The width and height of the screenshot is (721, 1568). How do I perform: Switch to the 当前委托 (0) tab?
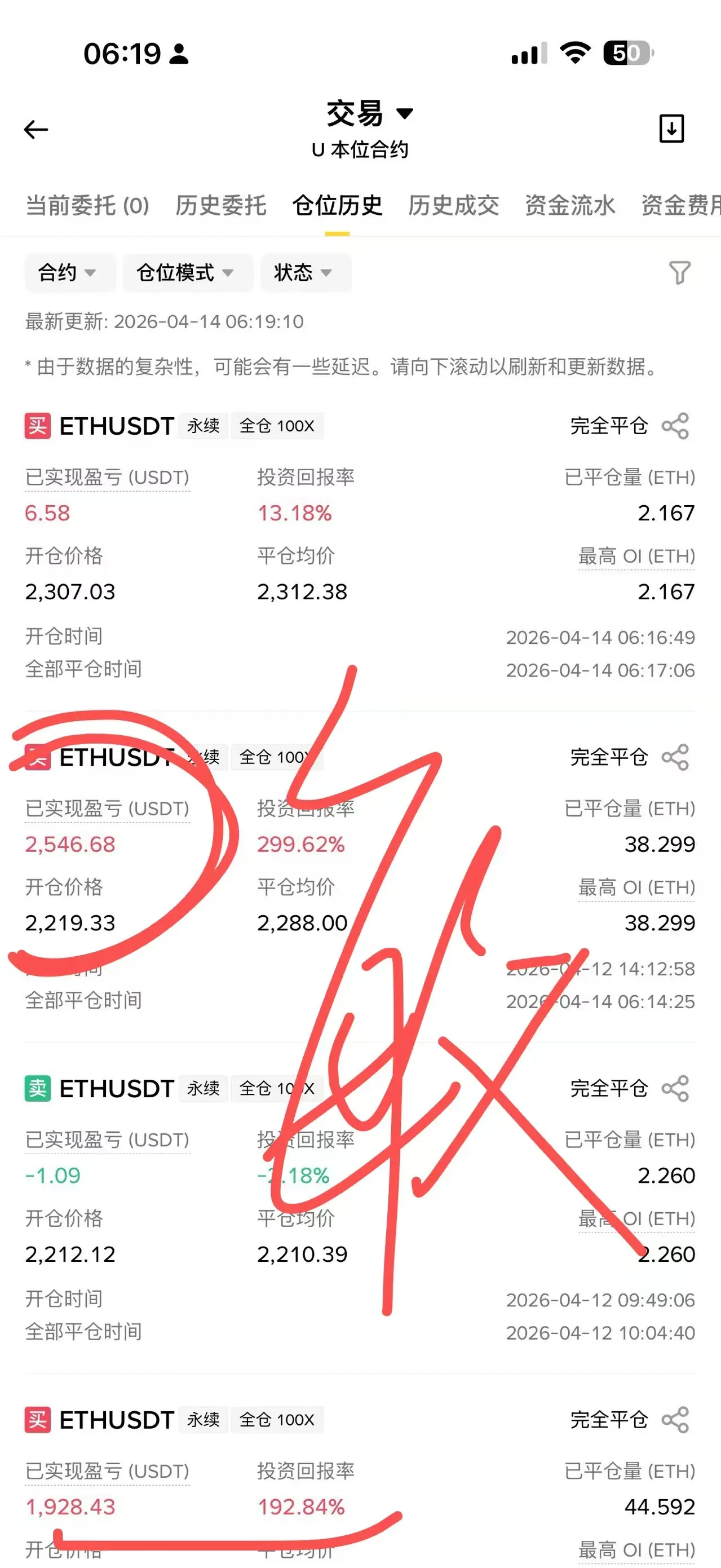tap(87, 205)
